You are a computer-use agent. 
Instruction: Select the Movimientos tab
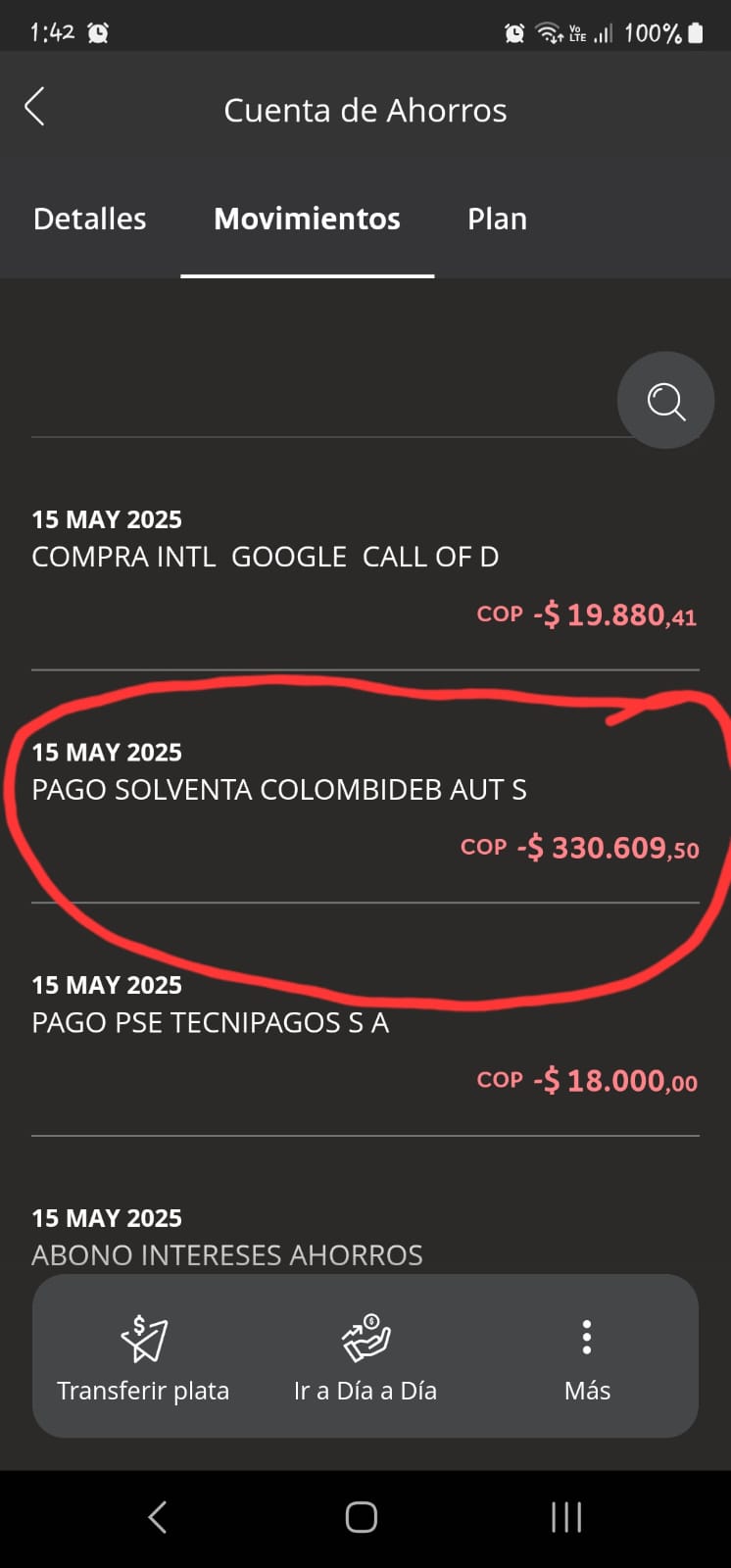(307, 219)
